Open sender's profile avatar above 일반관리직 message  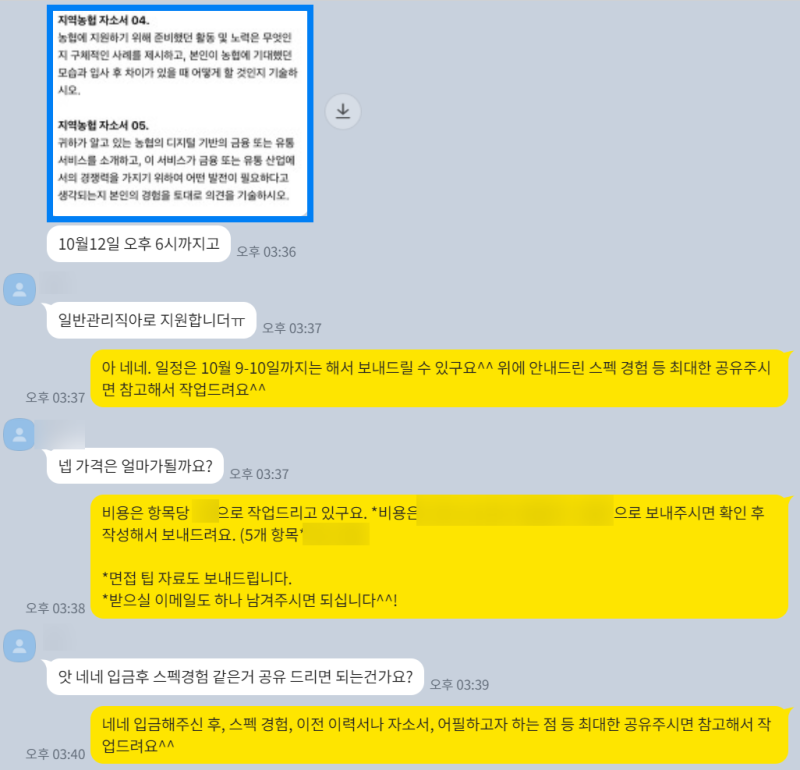click(20, 290)
